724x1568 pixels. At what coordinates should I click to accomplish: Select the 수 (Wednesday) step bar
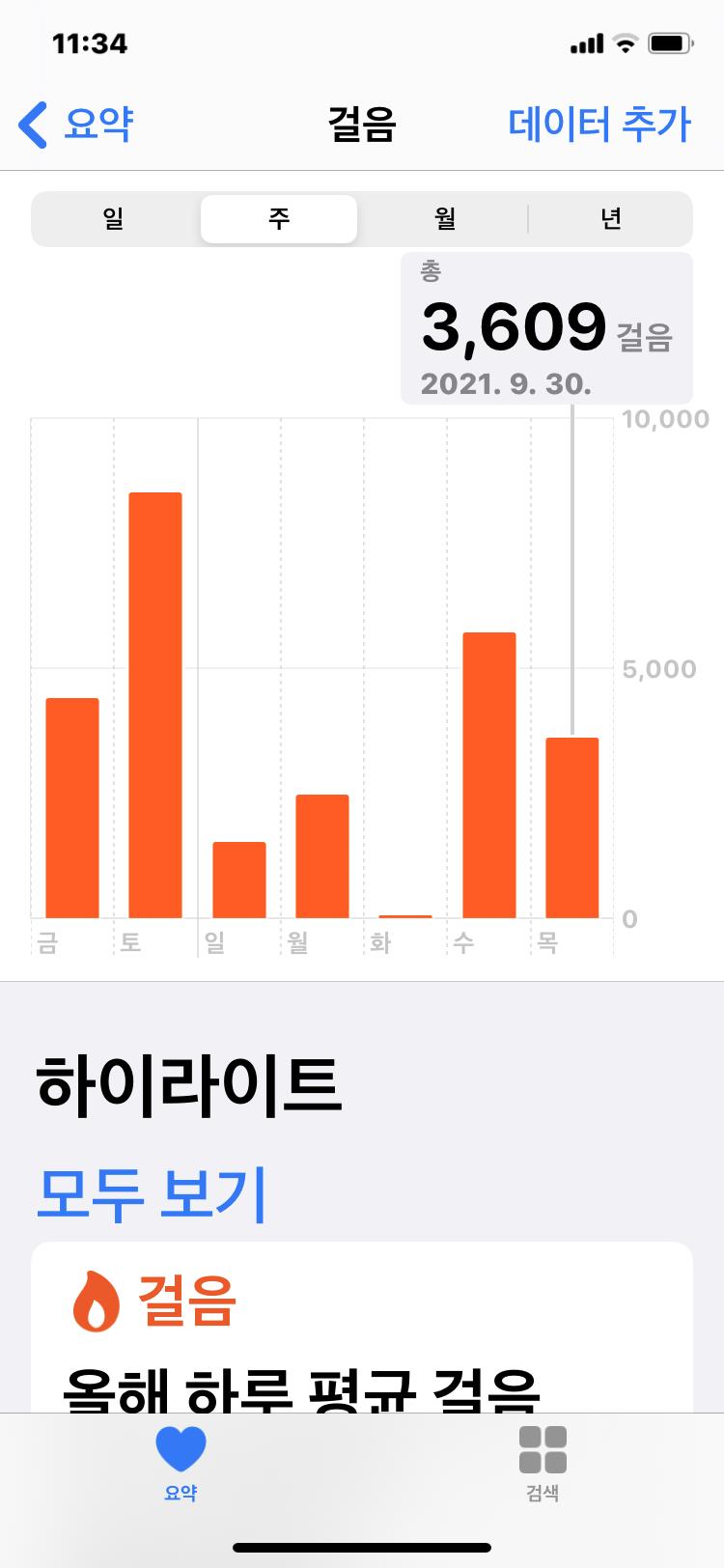click(x=489, y=774)
